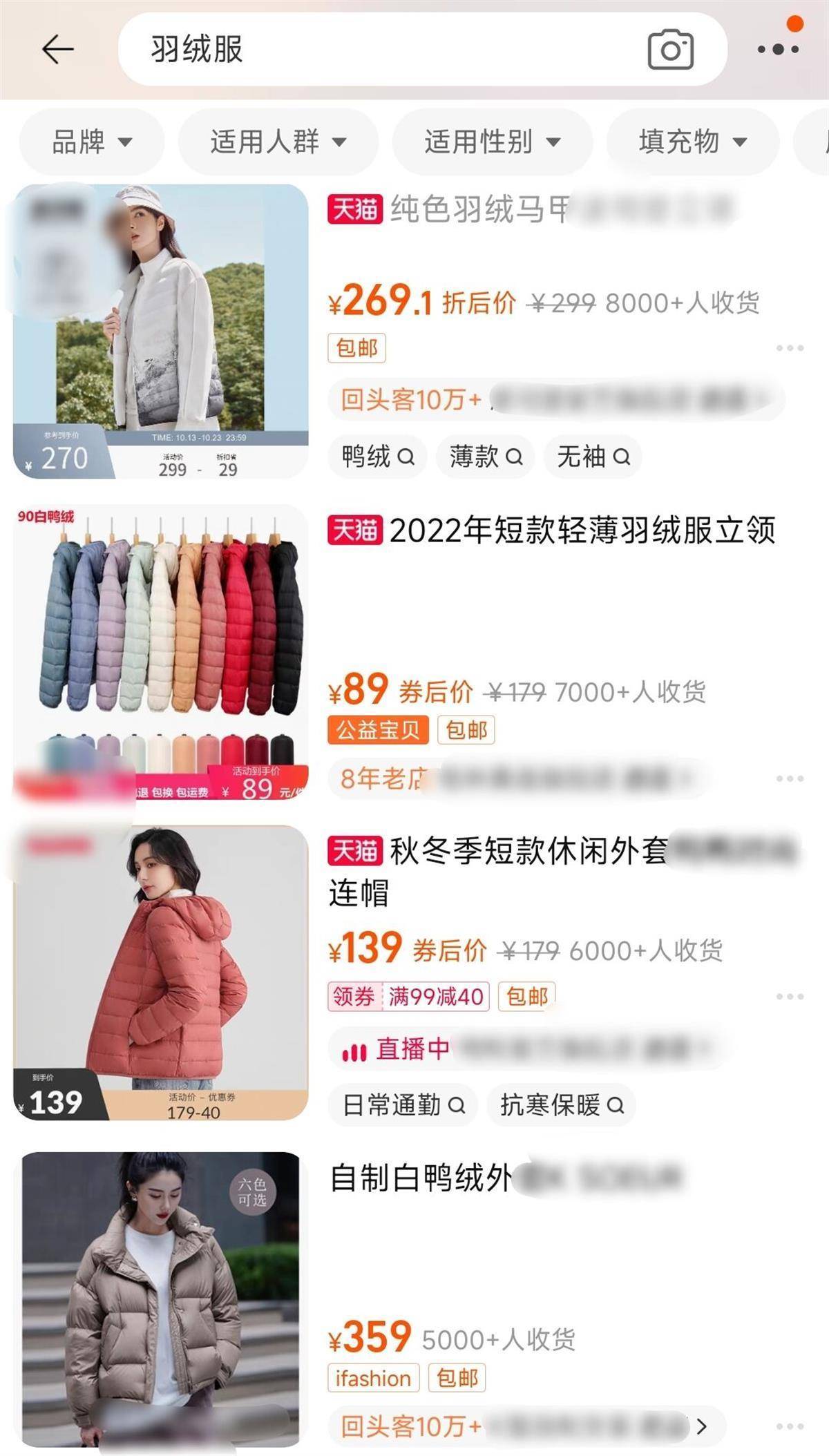829x1456 pixels.
Task: Open the top-right three-dot menu
Action: [778, 49]
